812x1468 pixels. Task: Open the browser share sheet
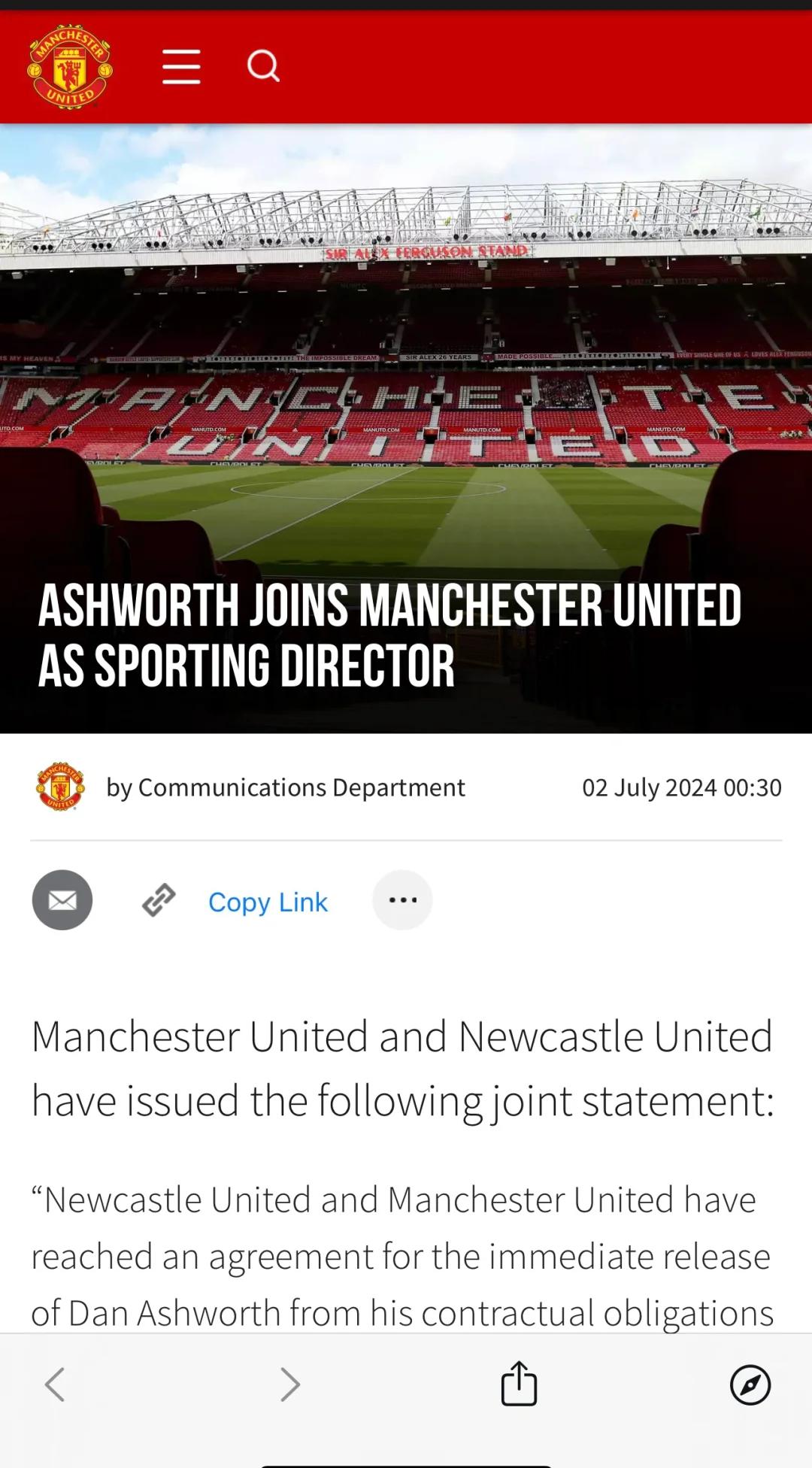tap(519, 1383)
